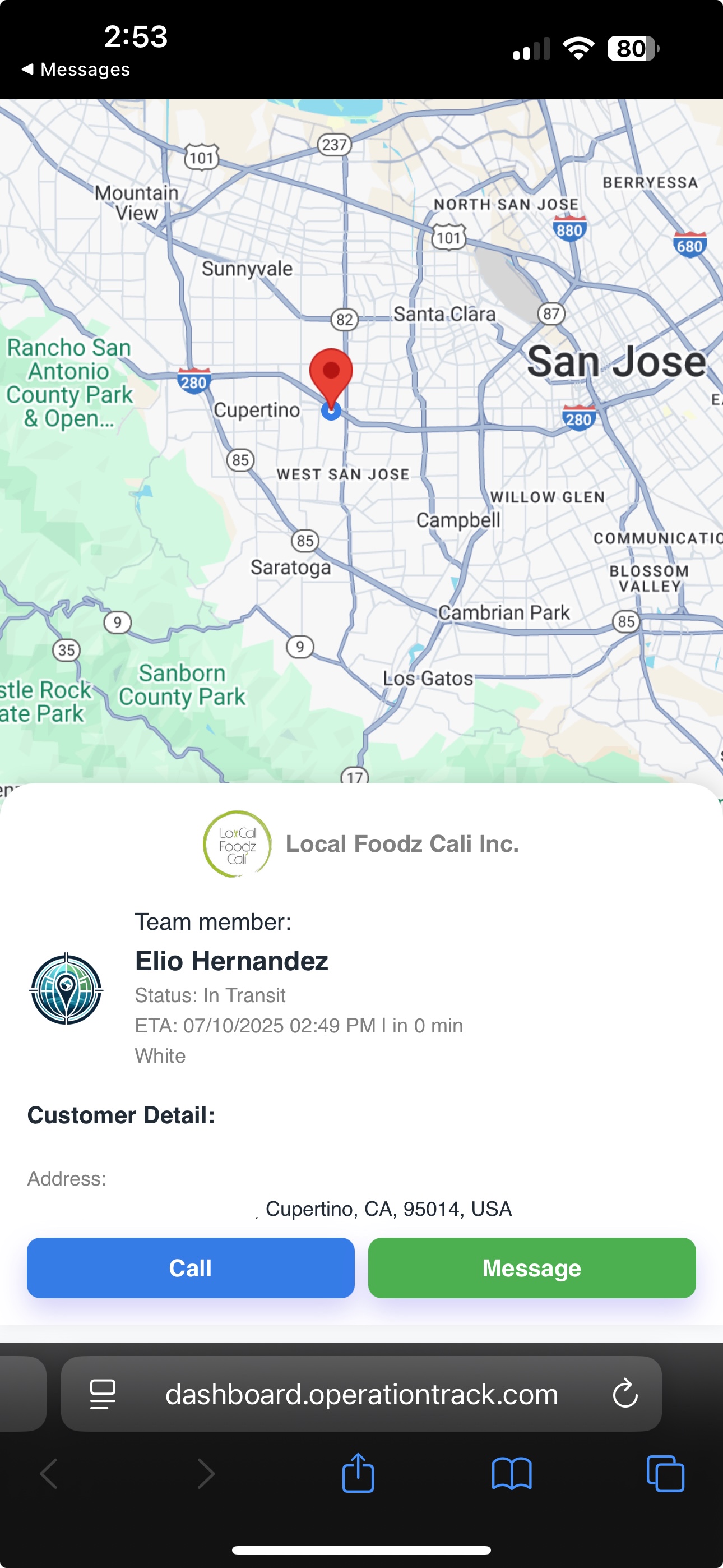The image size is (723, 1568).
Task: Show all open Safari tabs
Action: pyautogui.click(x=665, y=1474)
